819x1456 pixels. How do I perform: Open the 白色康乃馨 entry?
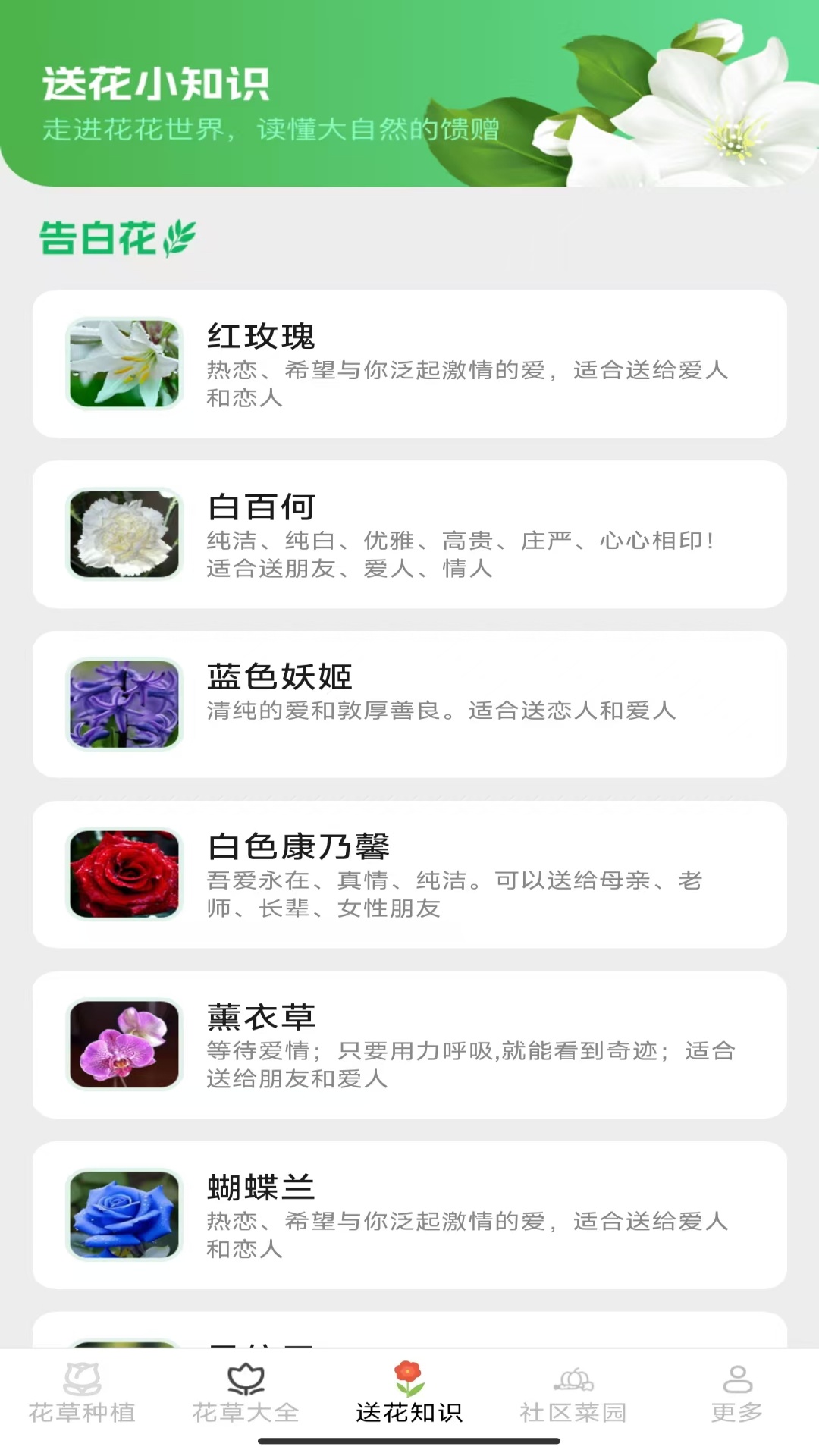409,874
